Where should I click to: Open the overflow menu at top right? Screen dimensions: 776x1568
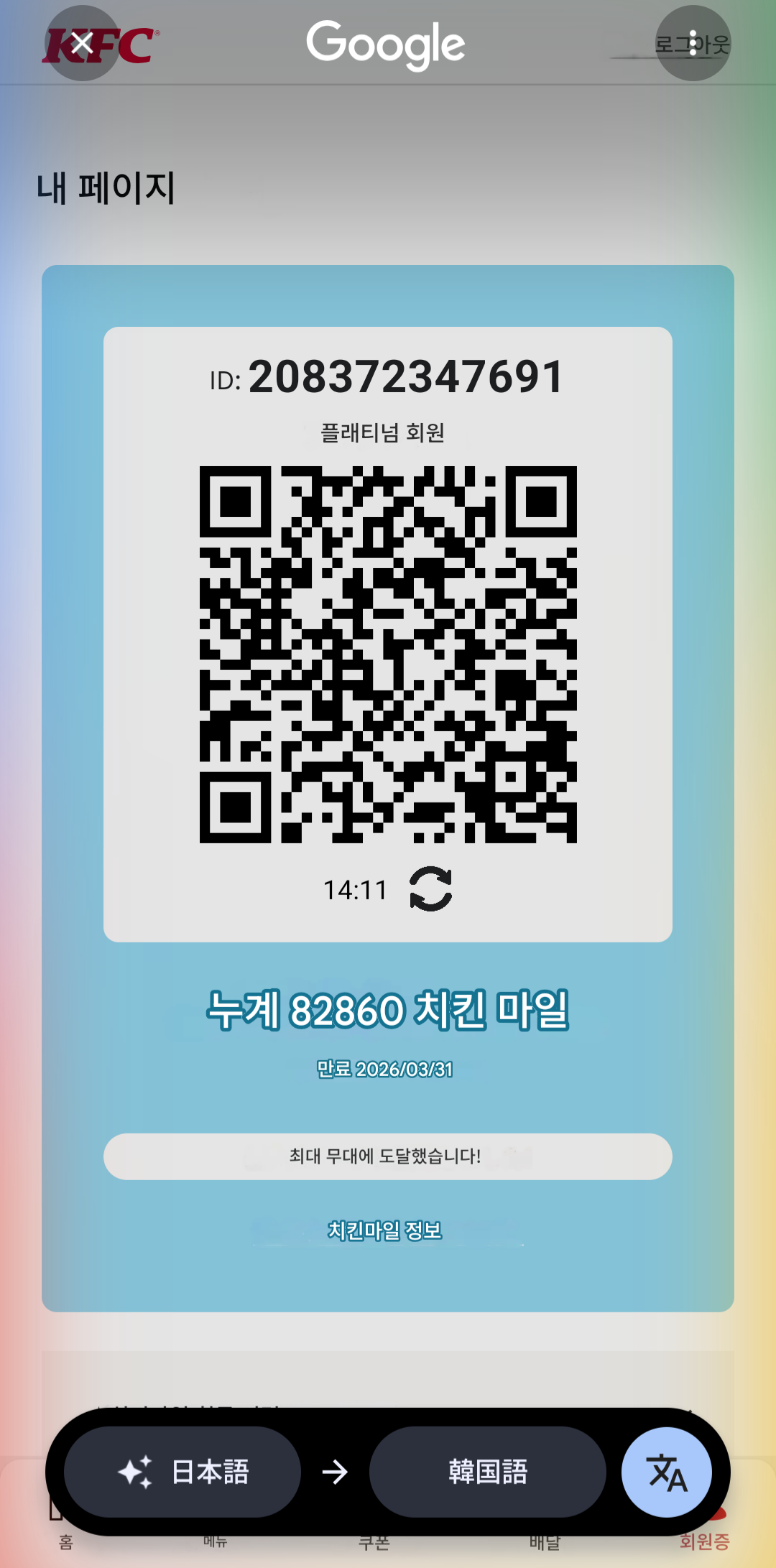693,44
